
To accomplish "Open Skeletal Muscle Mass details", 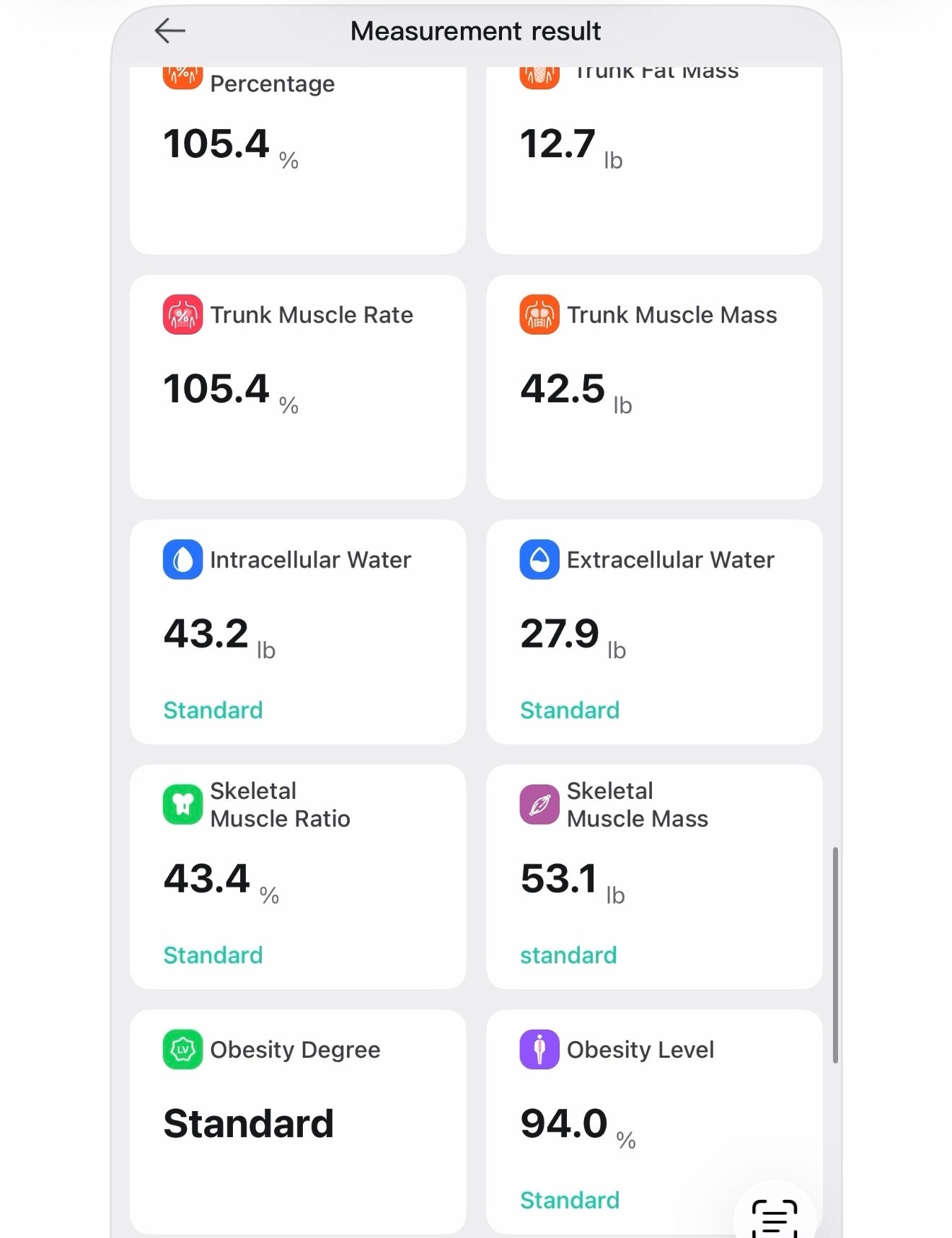I will point(654,877).
